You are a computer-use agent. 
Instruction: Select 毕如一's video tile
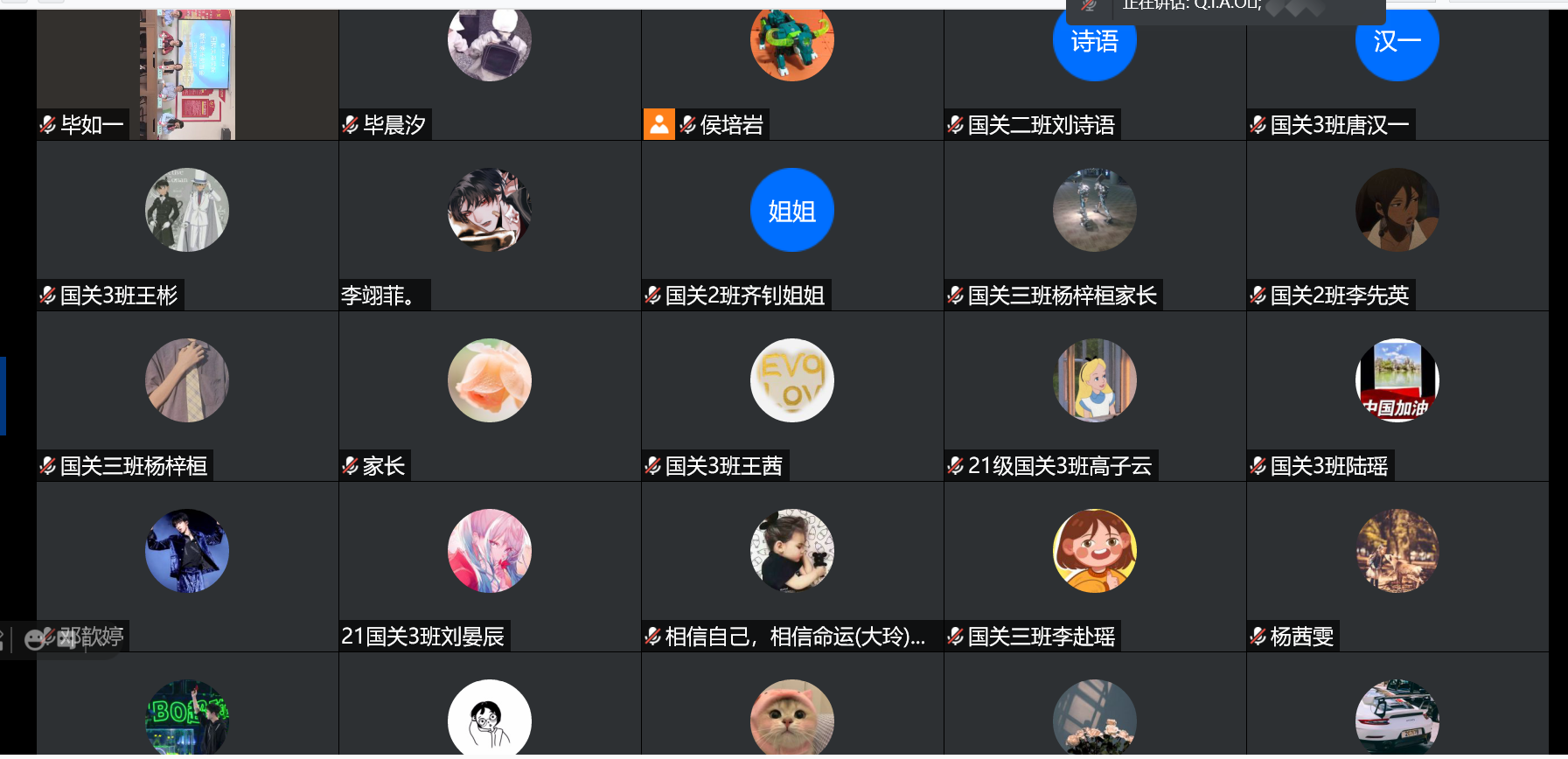point(187,74)
